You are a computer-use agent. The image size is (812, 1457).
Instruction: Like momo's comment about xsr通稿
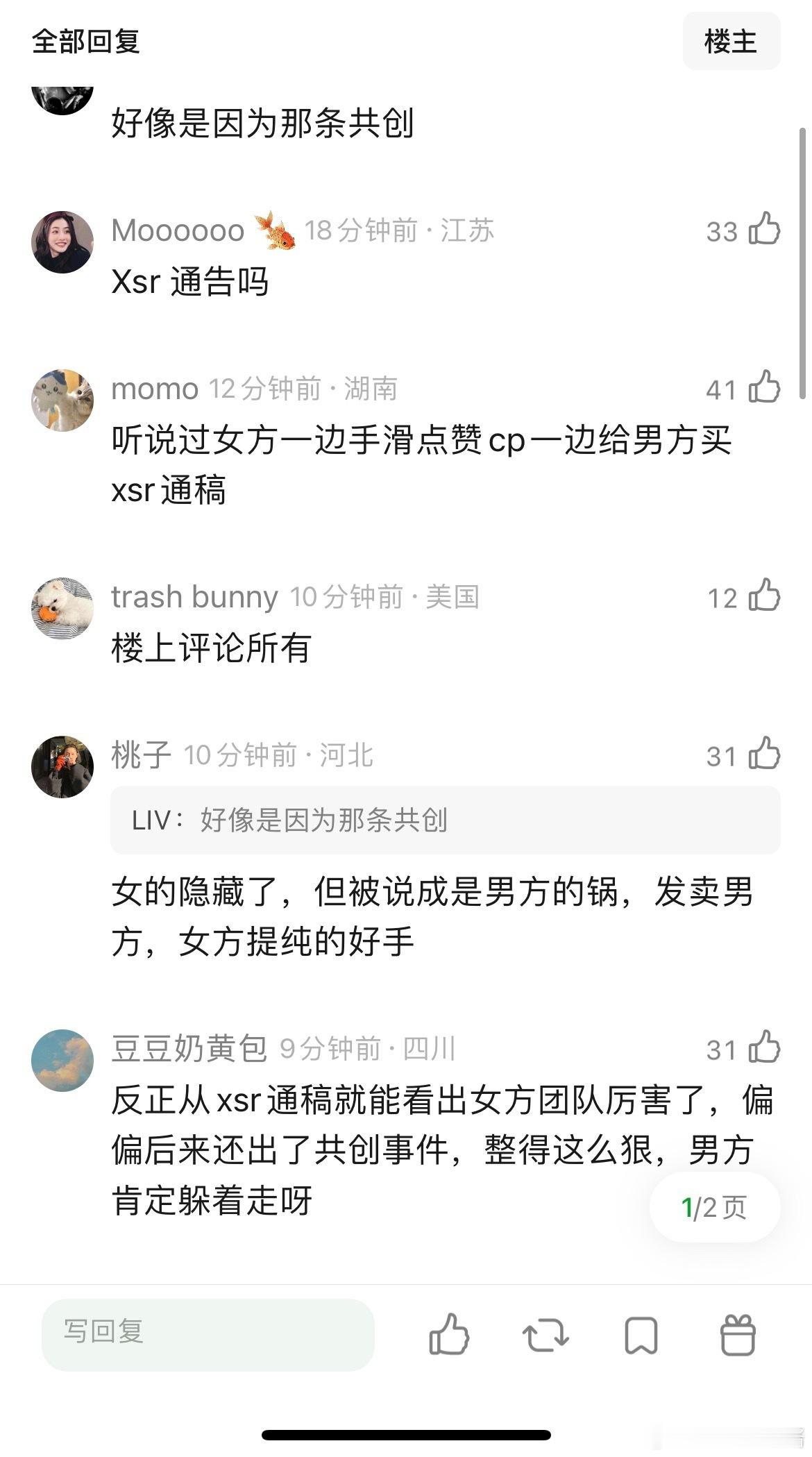coord(764,387)
